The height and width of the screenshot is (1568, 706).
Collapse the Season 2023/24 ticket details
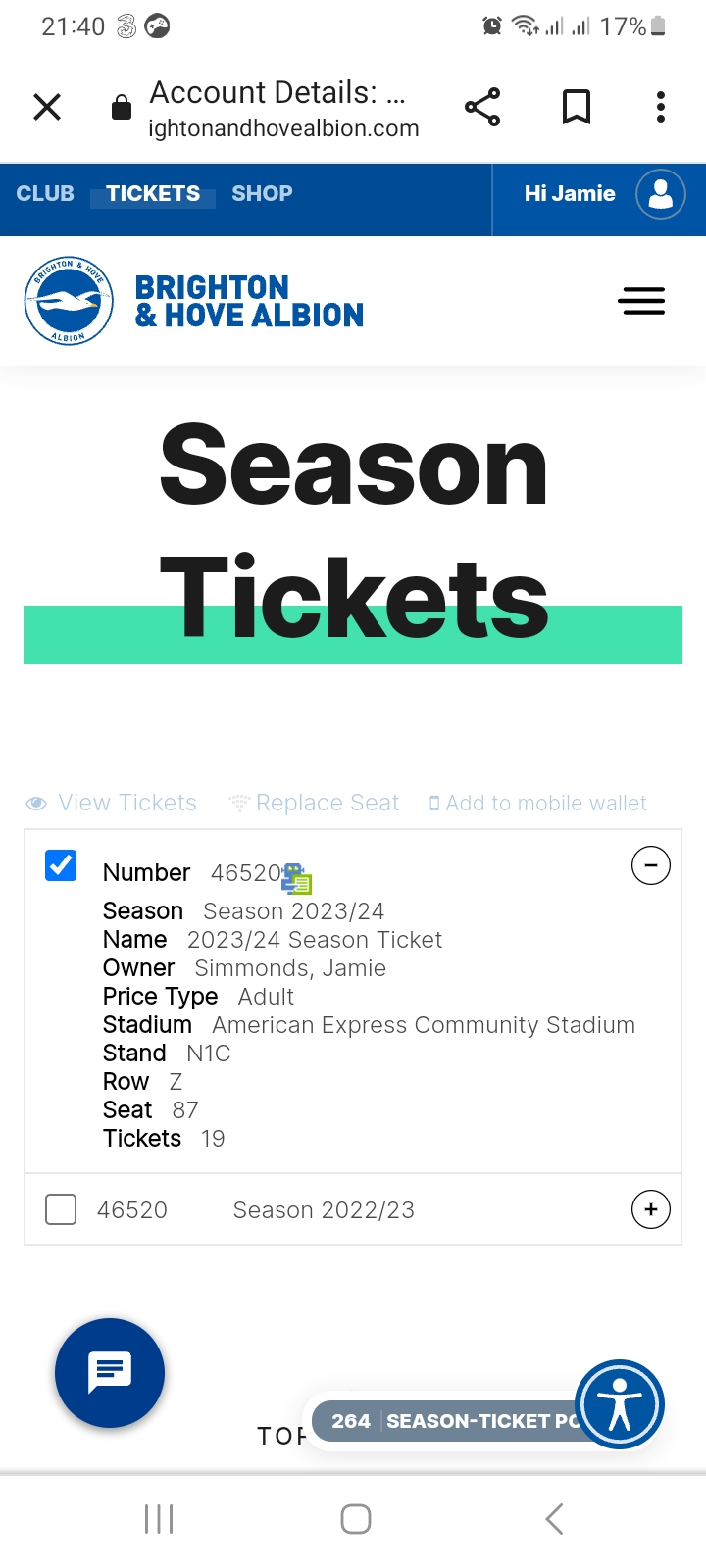[x=651, y=865]
